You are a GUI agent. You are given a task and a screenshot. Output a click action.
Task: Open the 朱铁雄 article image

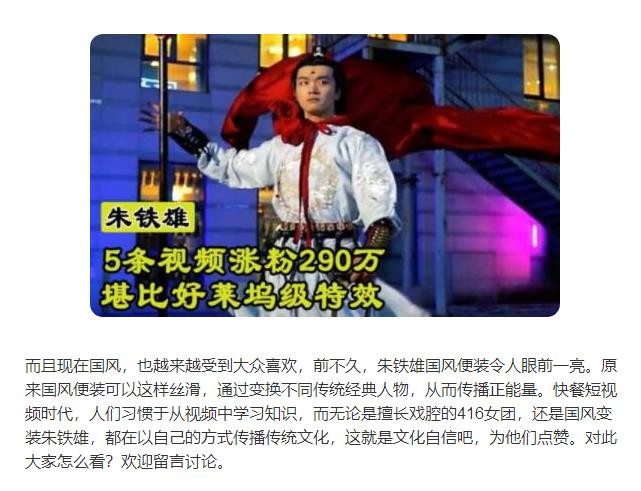click(x=324, y=175)
